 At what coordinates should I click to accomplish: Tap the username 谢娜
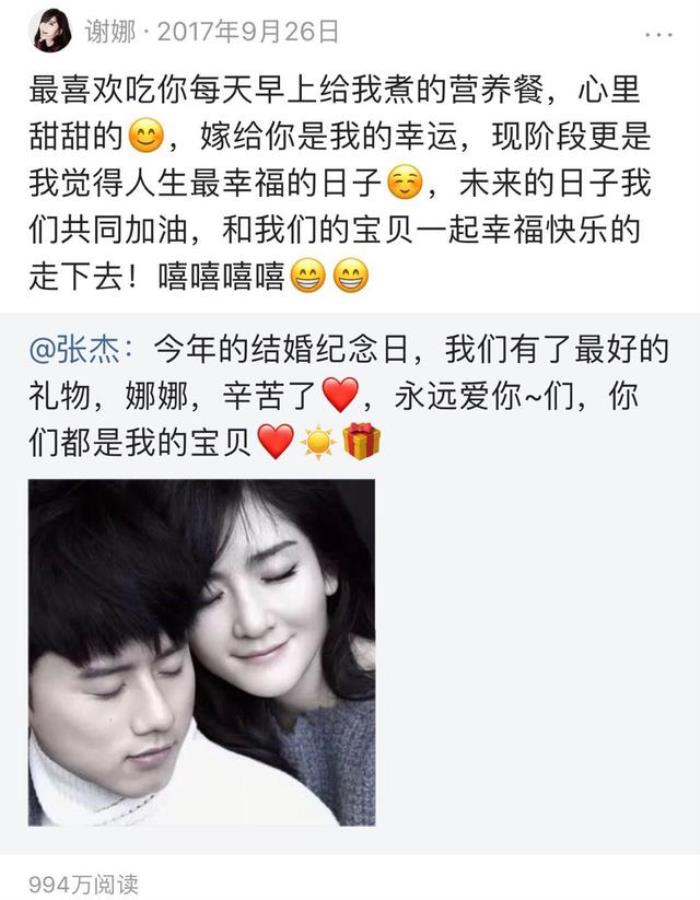click(106, 32)
